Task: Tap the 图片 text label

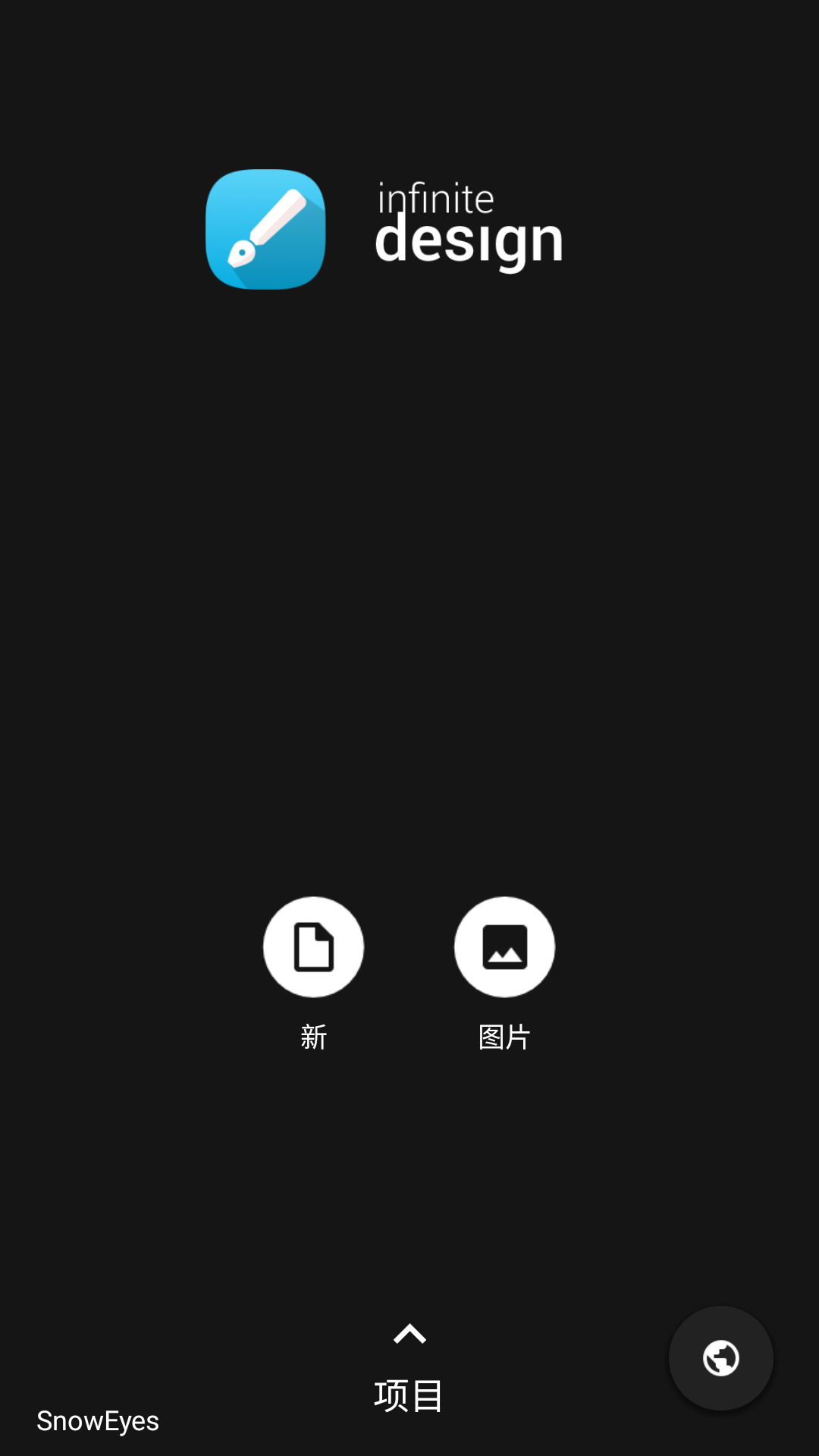Action: 504,1037
